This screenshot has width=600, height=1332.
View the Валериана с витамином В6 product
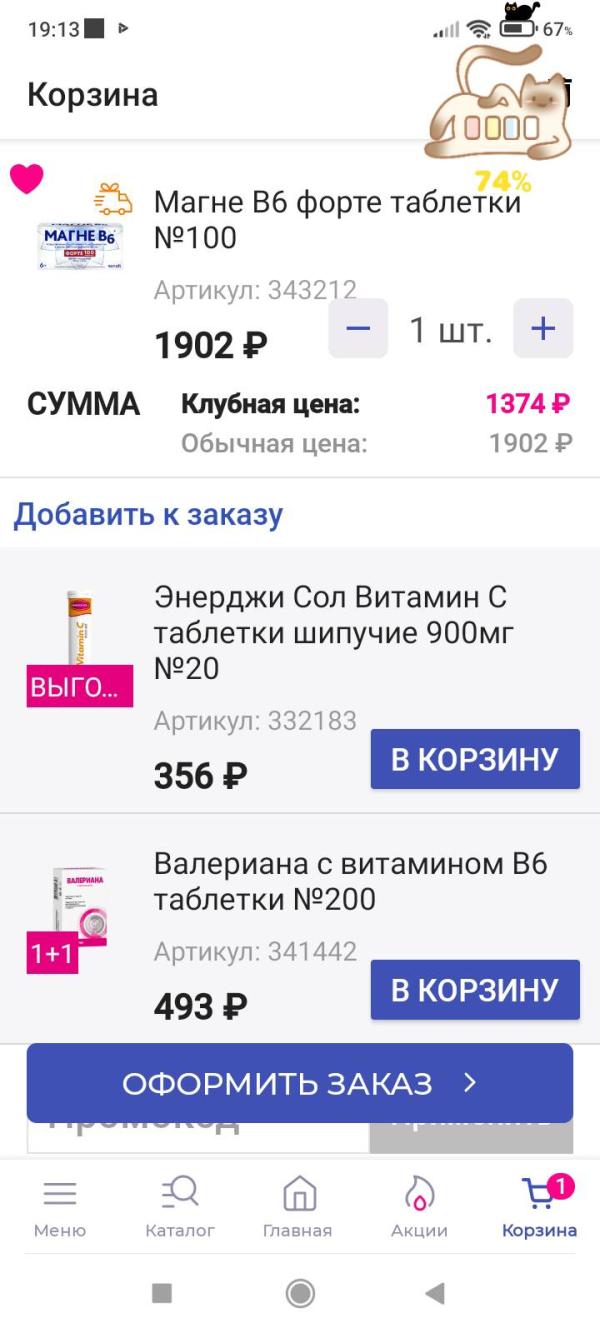(x=350, y=880)
